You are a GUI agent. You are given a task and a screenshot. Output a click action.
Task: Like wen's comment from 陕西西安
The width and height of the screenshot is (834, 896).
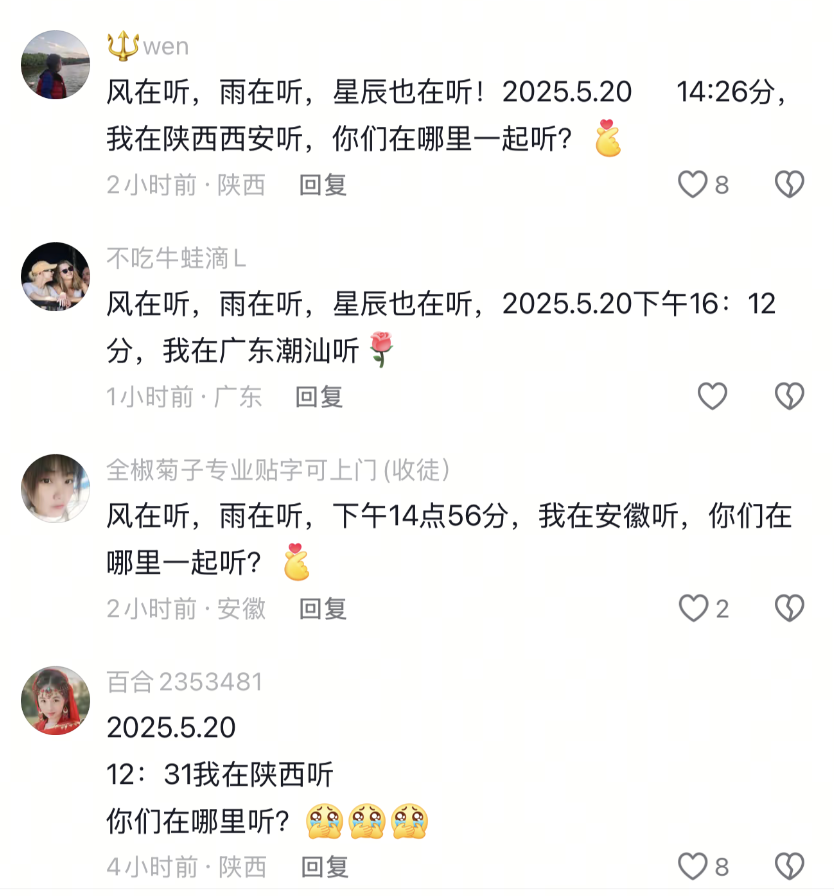pos(693,184)
